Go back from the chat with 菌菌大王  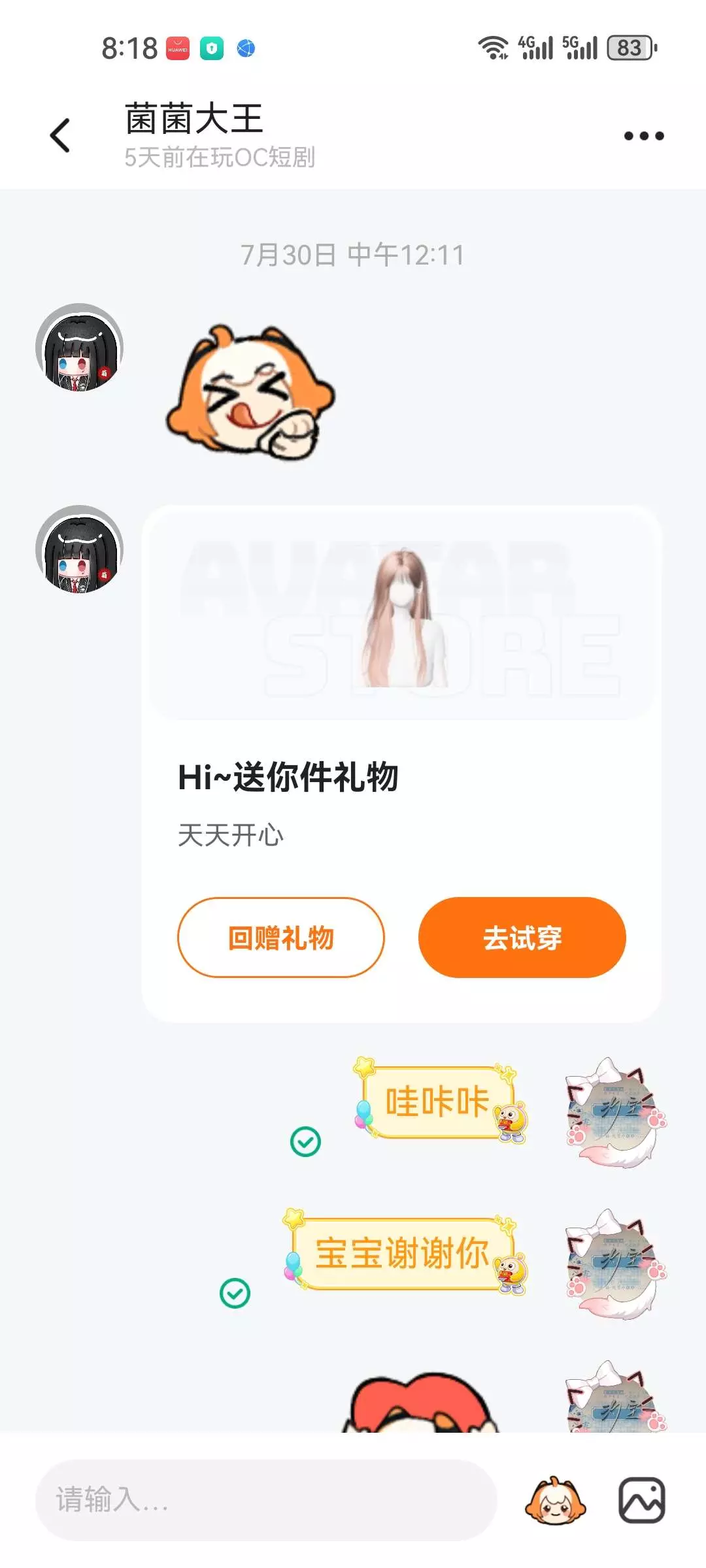click(60, 135)
